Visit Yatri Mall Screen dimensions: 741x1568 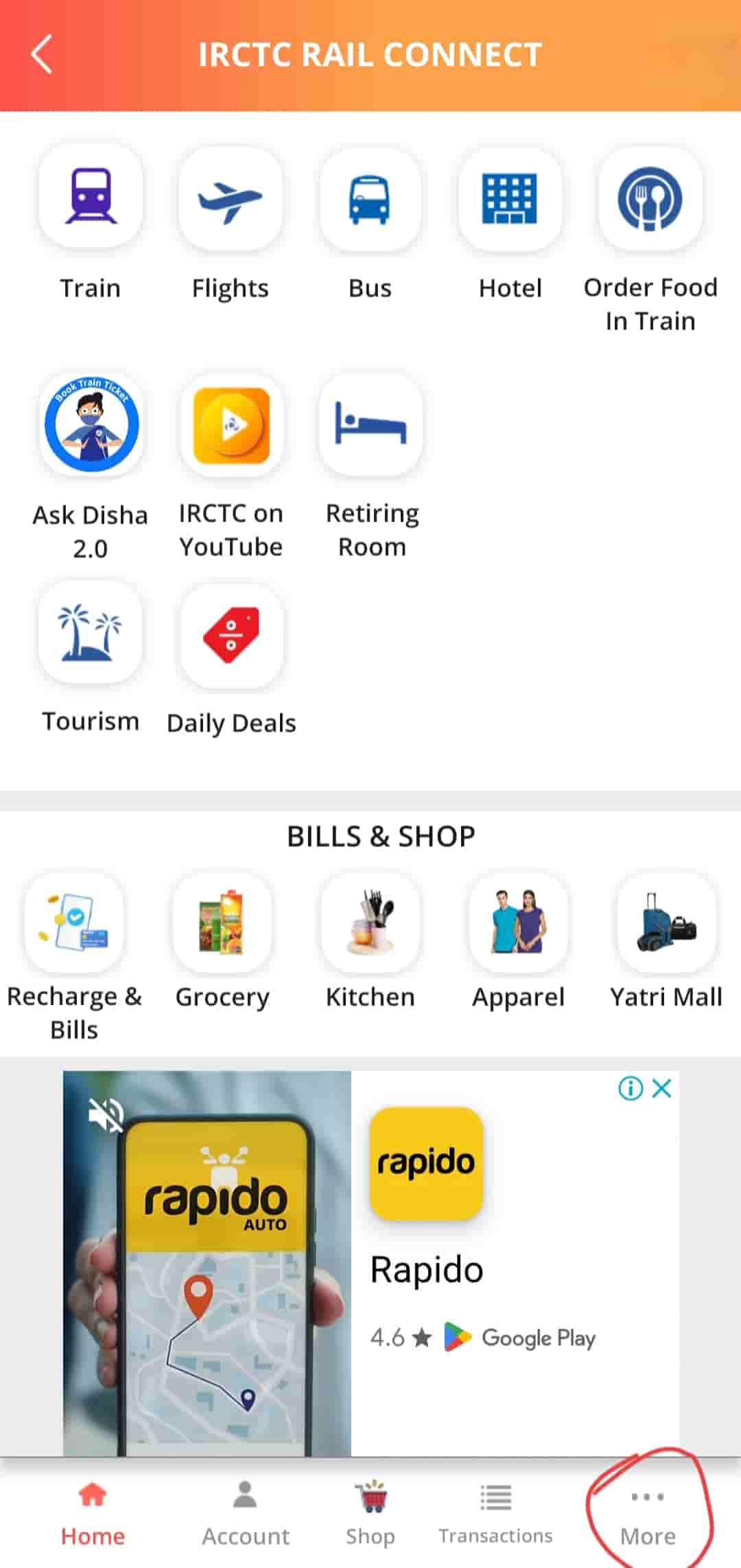[666, 923]
